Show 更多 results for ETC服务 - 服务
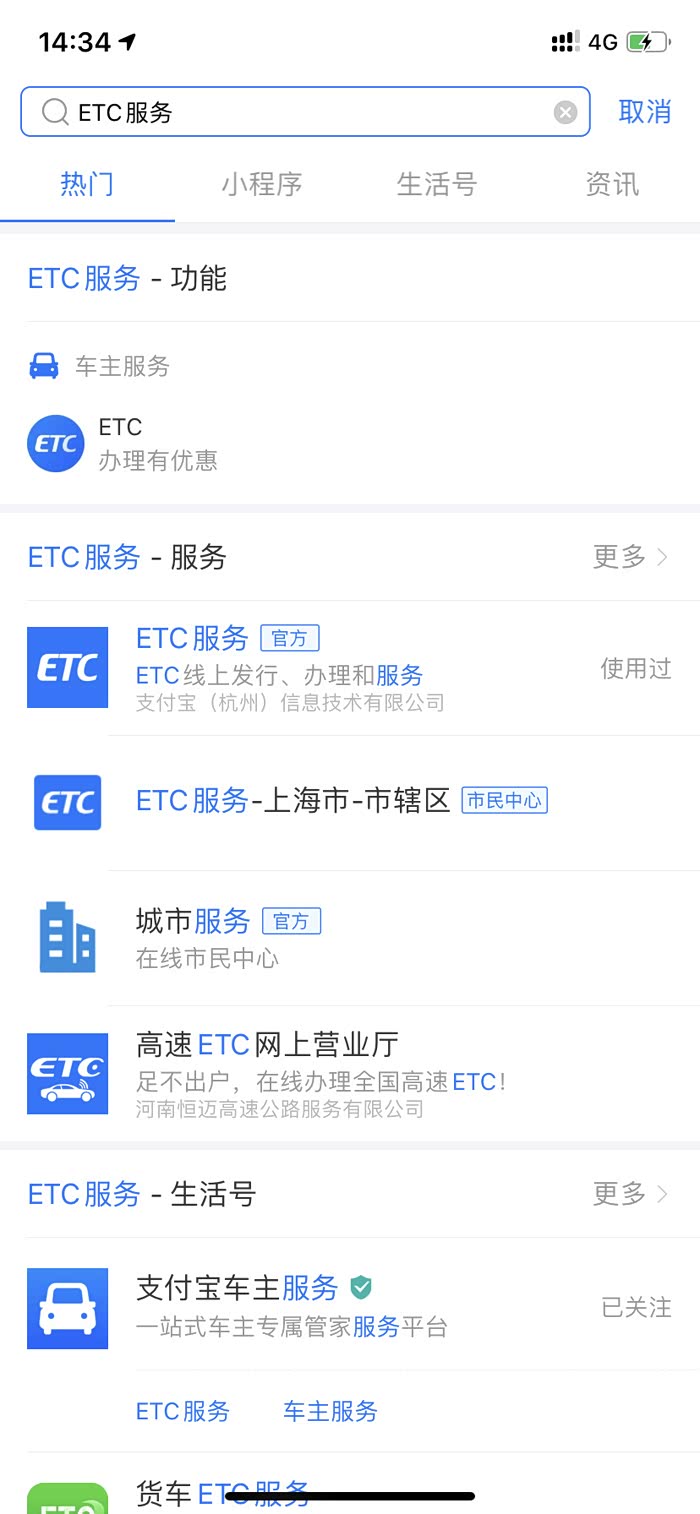The width and height of the screenshot is (700, 1514). pyautogui.click(x=630, y=557)
